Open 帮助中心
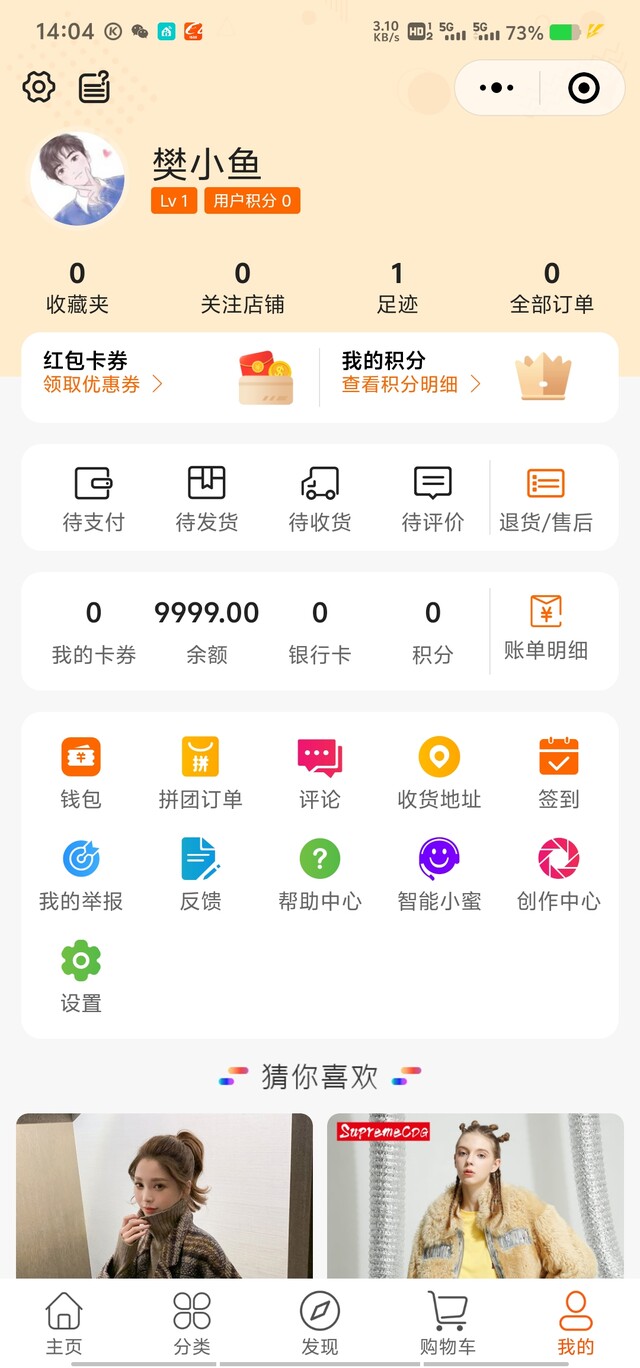 pos(319,874)
